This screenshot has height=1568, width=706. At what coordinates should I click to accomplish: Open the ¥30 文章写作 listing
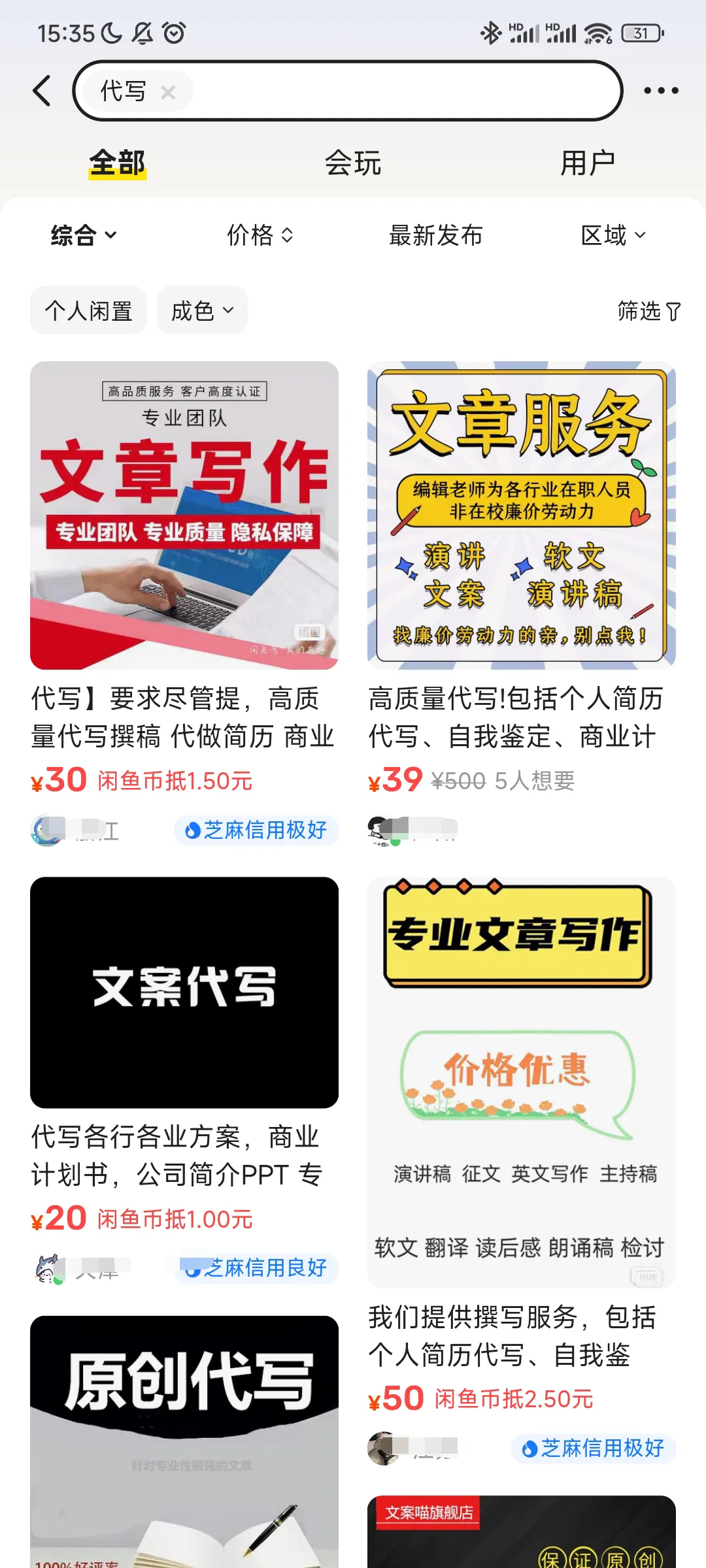point(184,516)
